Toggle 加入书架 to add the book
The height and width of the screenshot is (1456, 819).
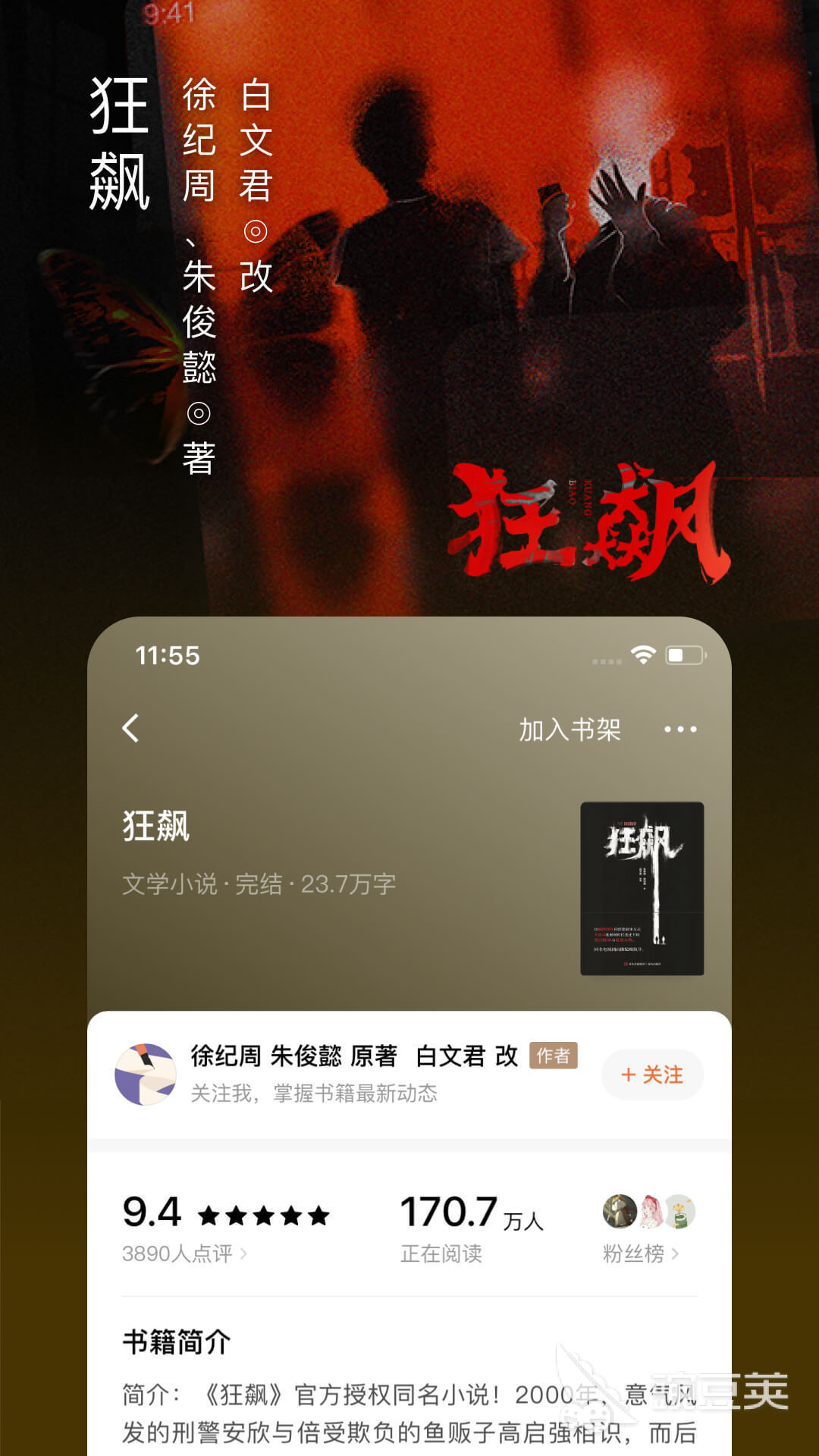(x=570, y=730)
